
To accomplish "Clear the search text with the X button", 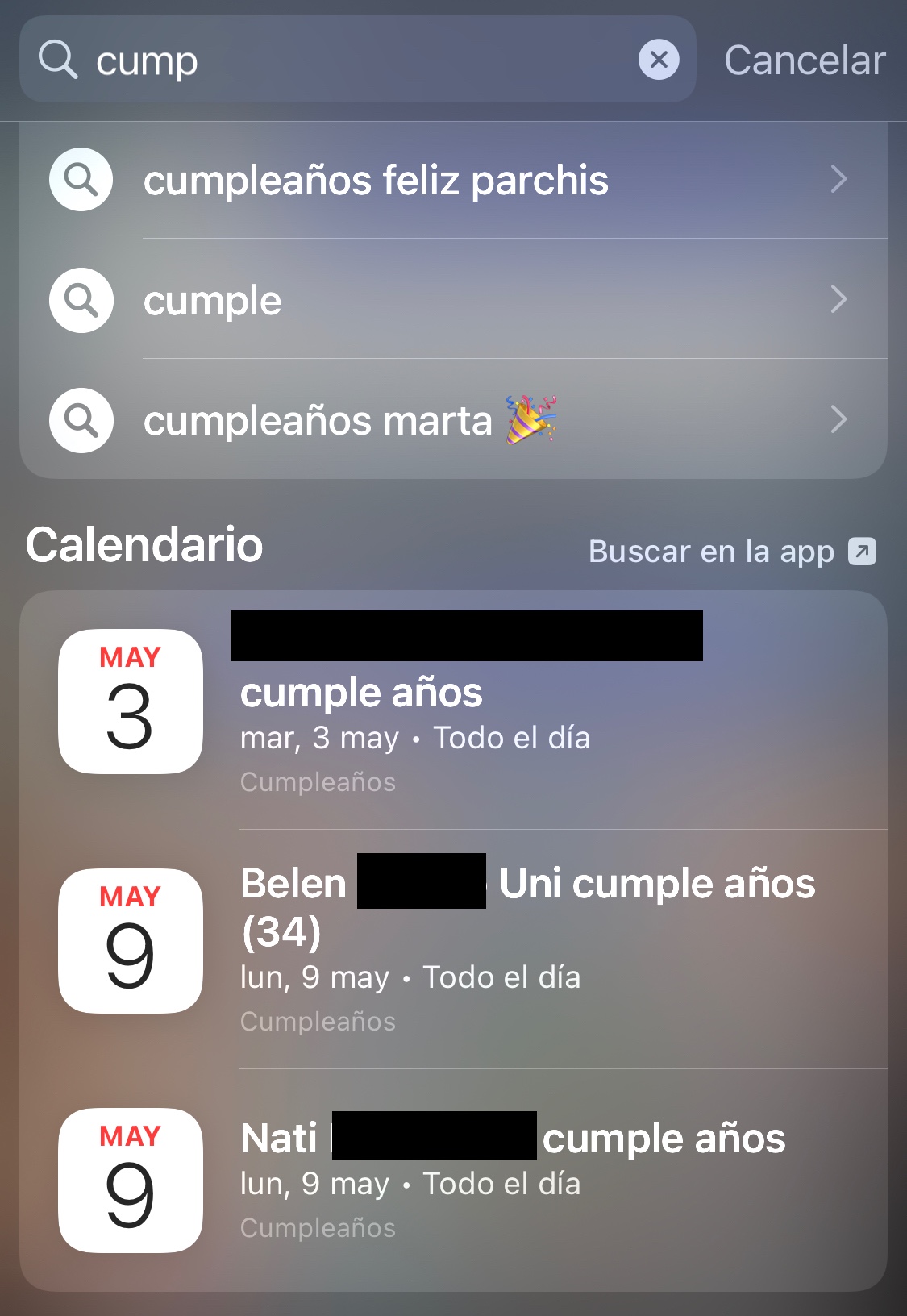I will pos(659,60).
